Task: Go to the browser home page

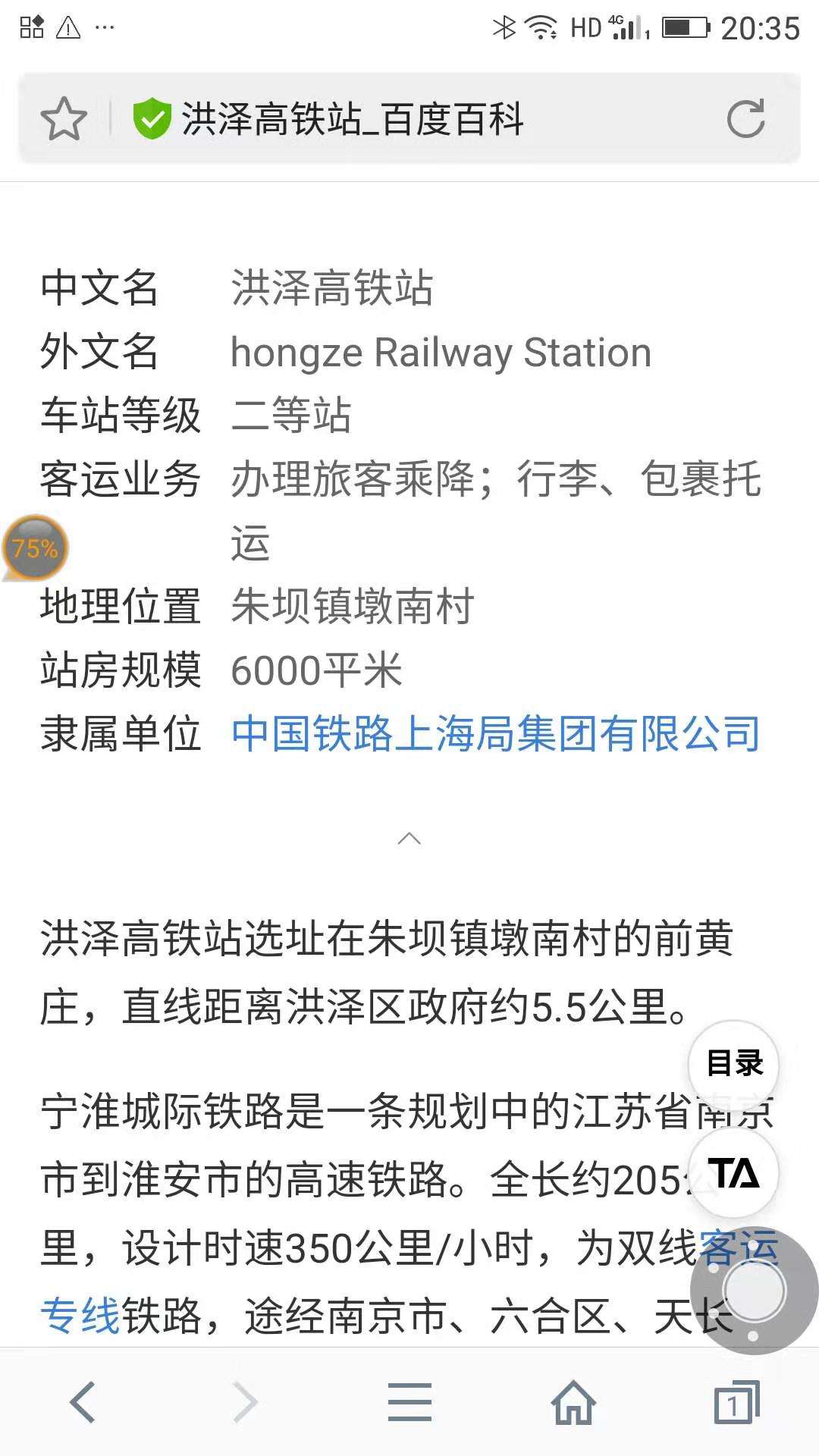Action: click(573, 1401)
